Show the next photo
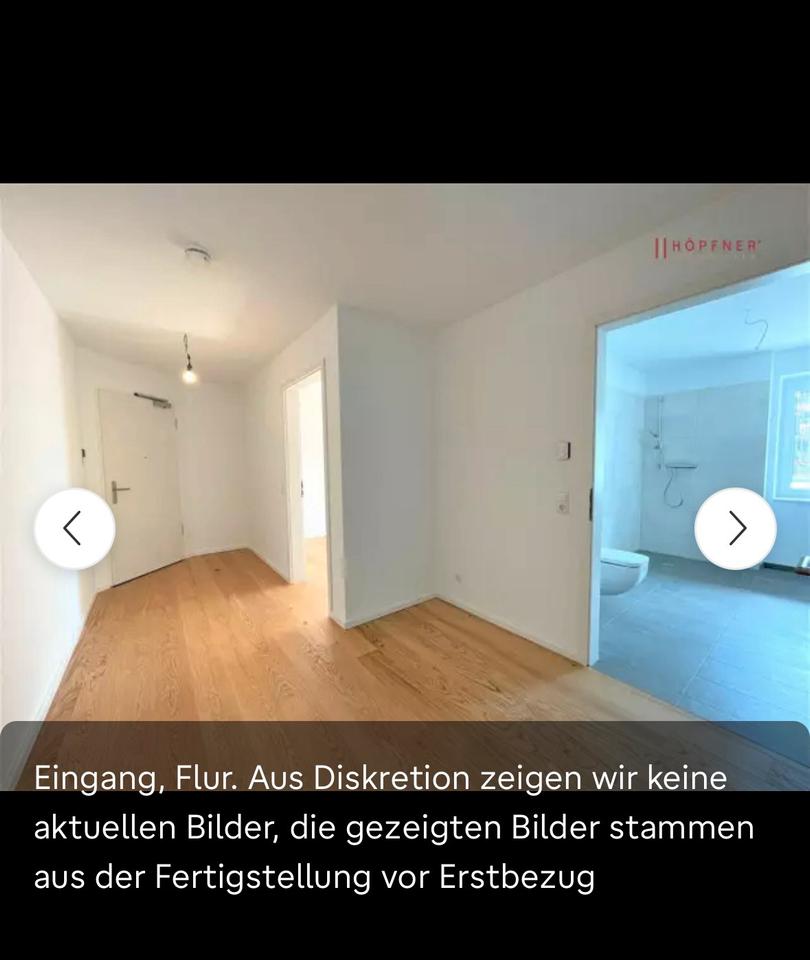This screenshot has width=810, height=960. coord(735,528)
